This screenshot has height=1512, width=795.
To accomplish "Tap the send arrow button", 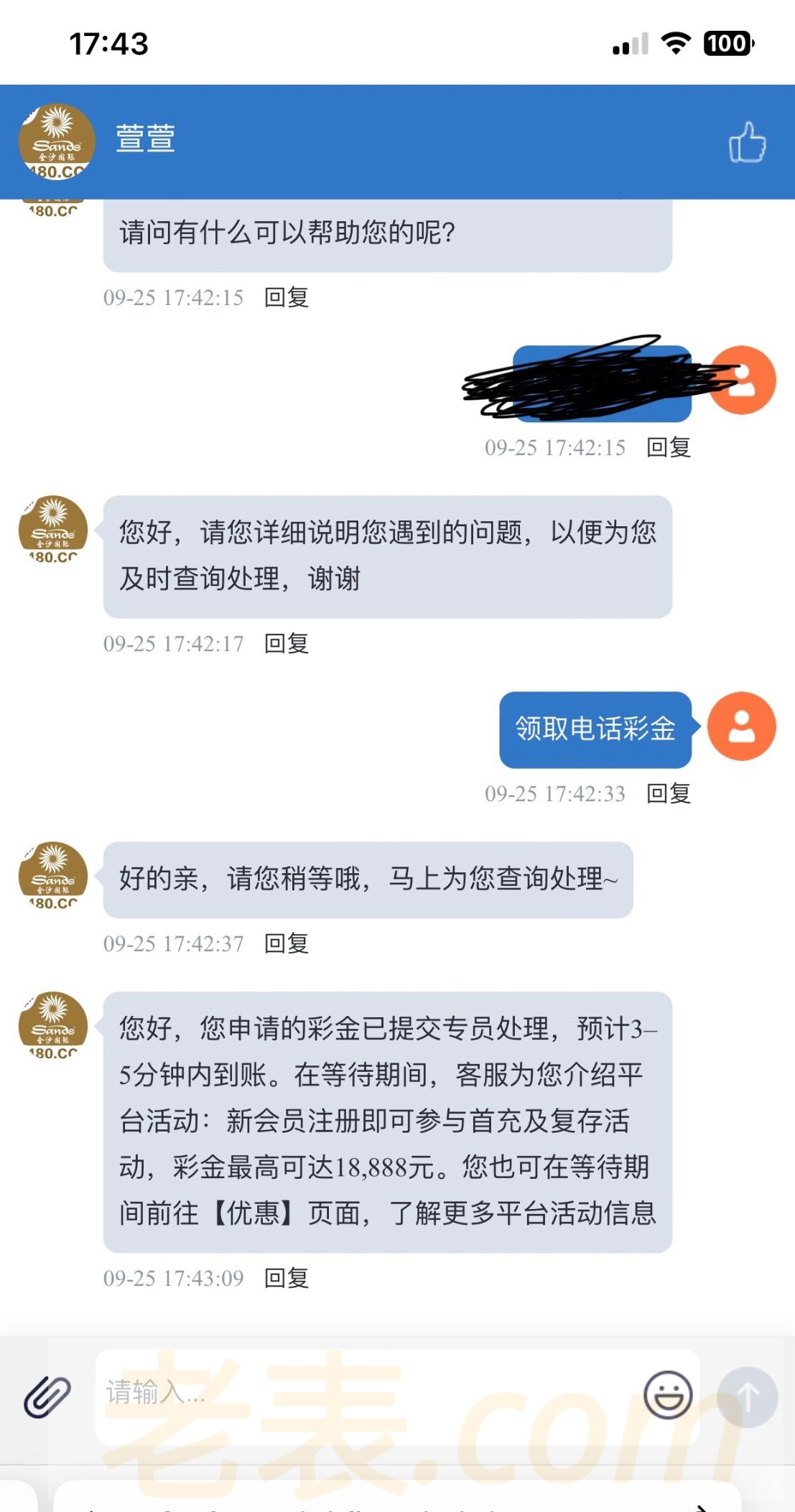I will [x=747, y=1396].
